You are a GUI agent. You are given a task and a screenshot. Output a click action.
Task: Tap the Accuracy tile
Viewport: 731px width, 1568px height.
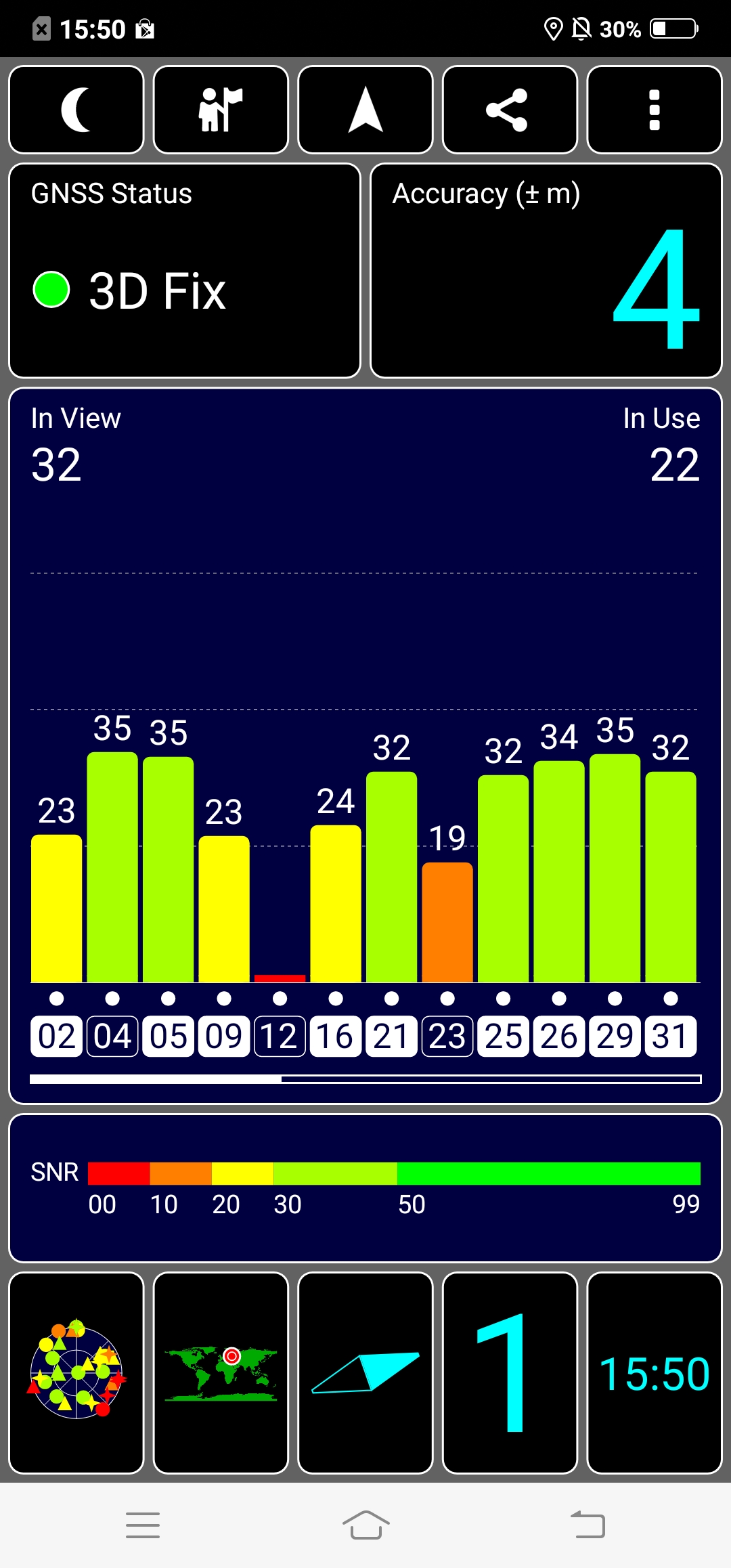click(546, 271)
